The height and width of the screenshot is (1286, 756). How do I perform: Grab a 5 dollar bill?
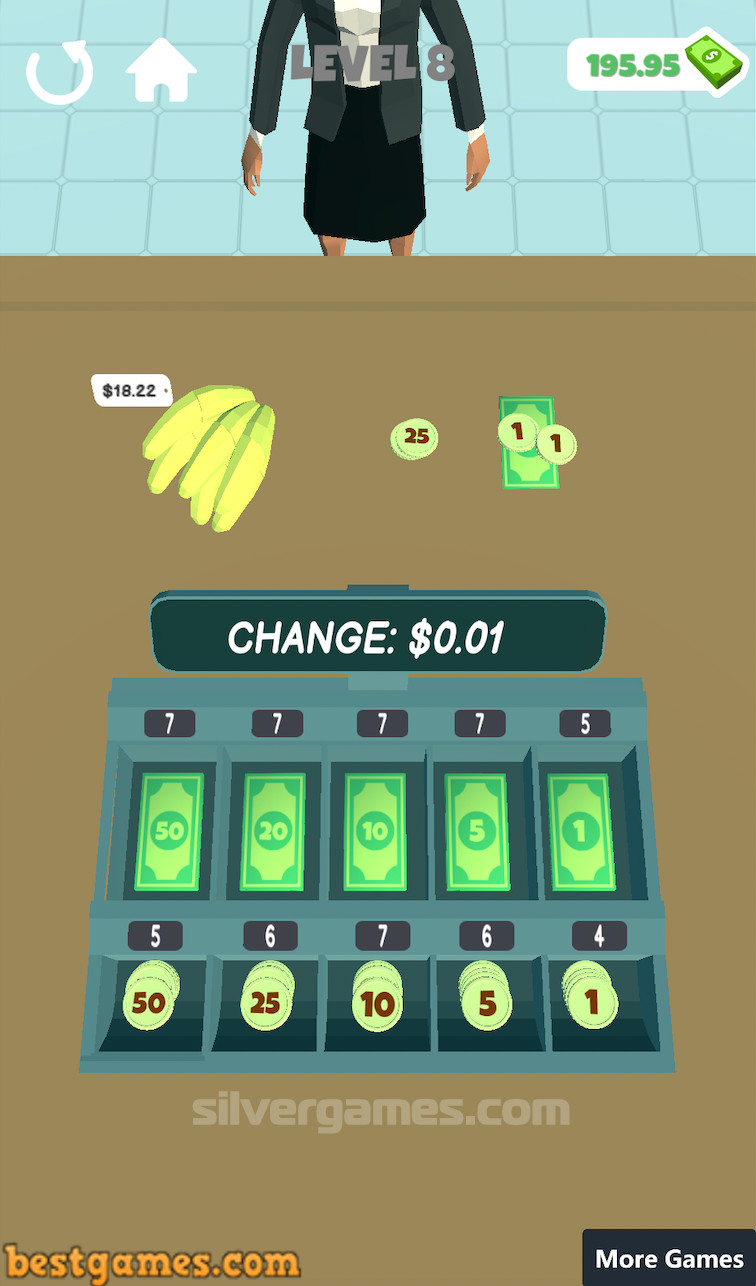477,831
